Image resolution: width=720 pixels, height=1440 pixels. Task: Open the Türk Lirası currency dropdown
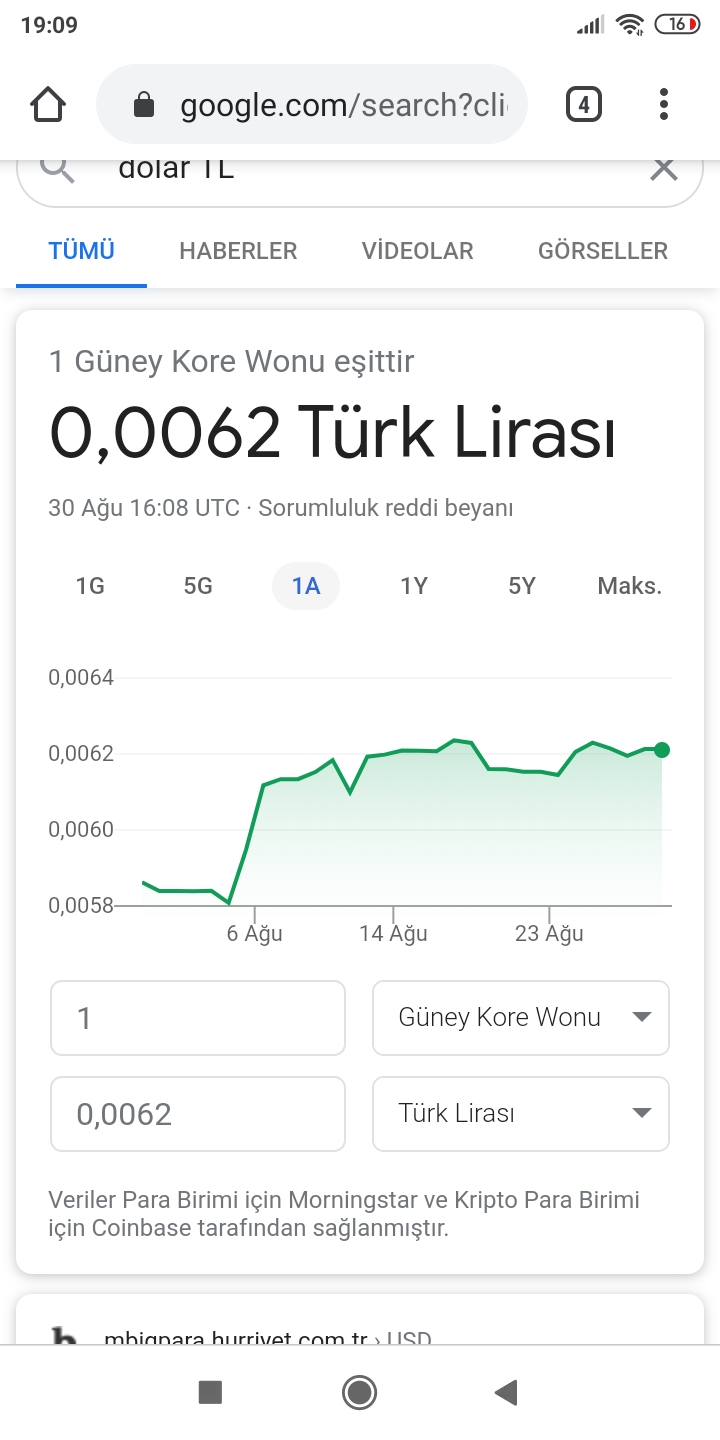[520, 1114]
